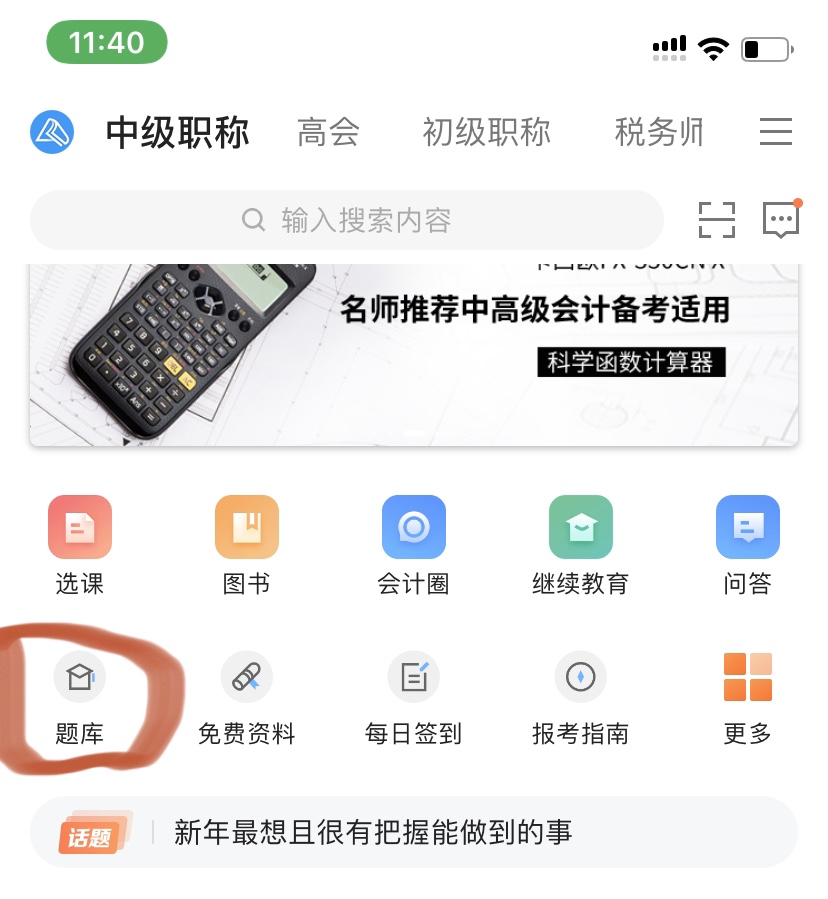Open the 图书 books section
Viewport: 828px width, 899px height.
(x=246, y=526)
